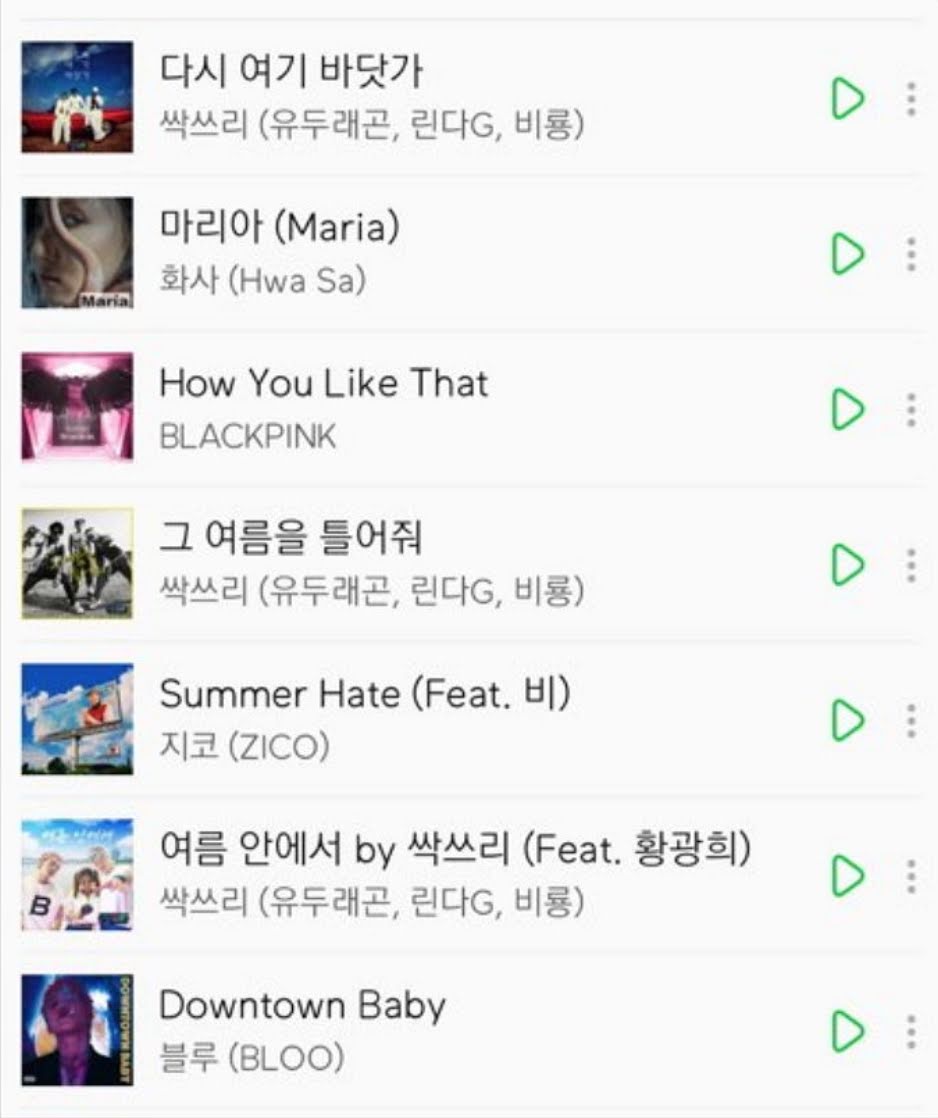The width and height of the screenshot is (938, 1118).
Task: Open more options for Summer Hate
Action: click(x=910, y=719)
